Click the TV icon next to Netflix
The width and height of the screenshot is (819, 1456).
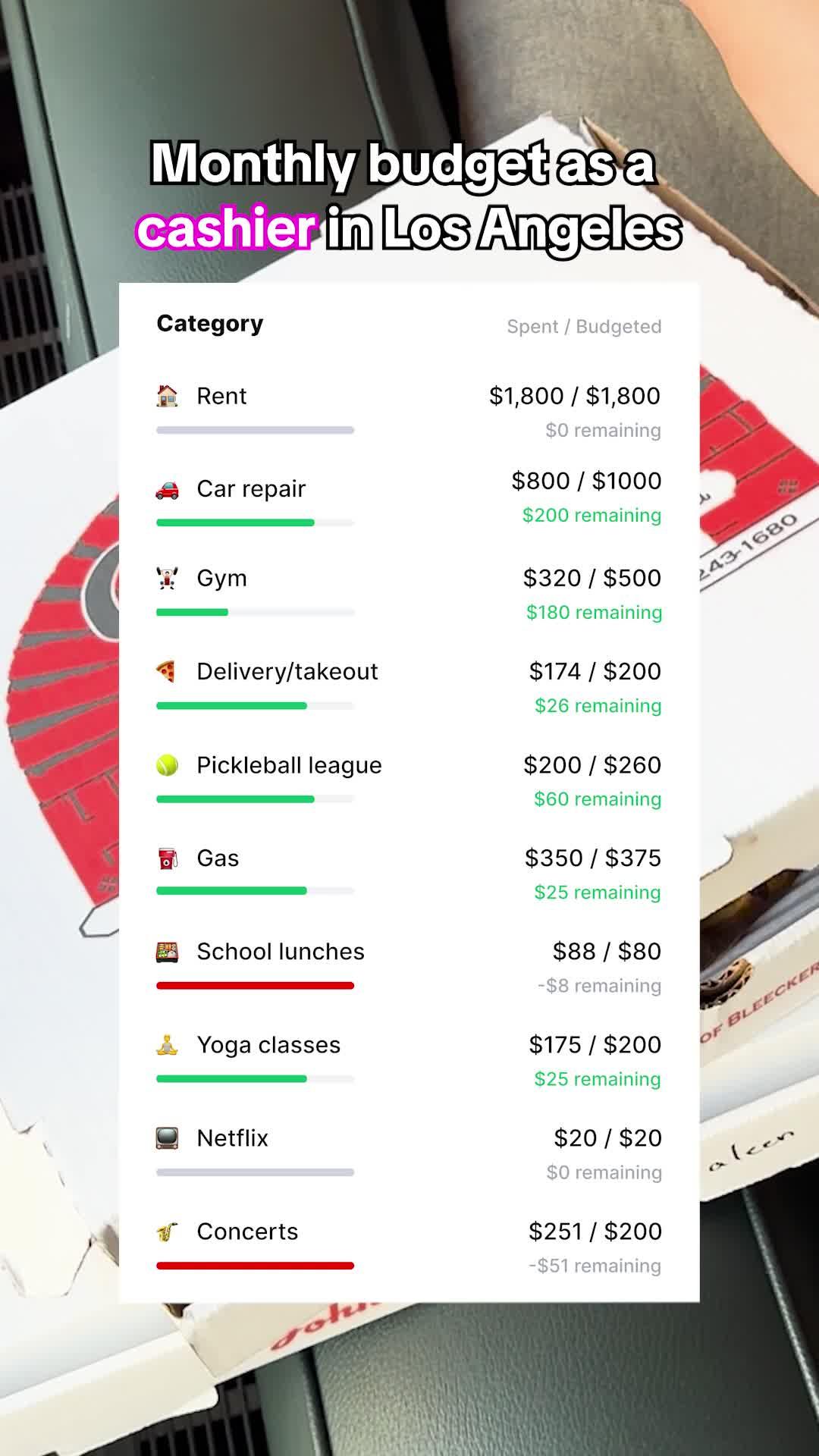pyautogui.click(x=168, y=1137)
